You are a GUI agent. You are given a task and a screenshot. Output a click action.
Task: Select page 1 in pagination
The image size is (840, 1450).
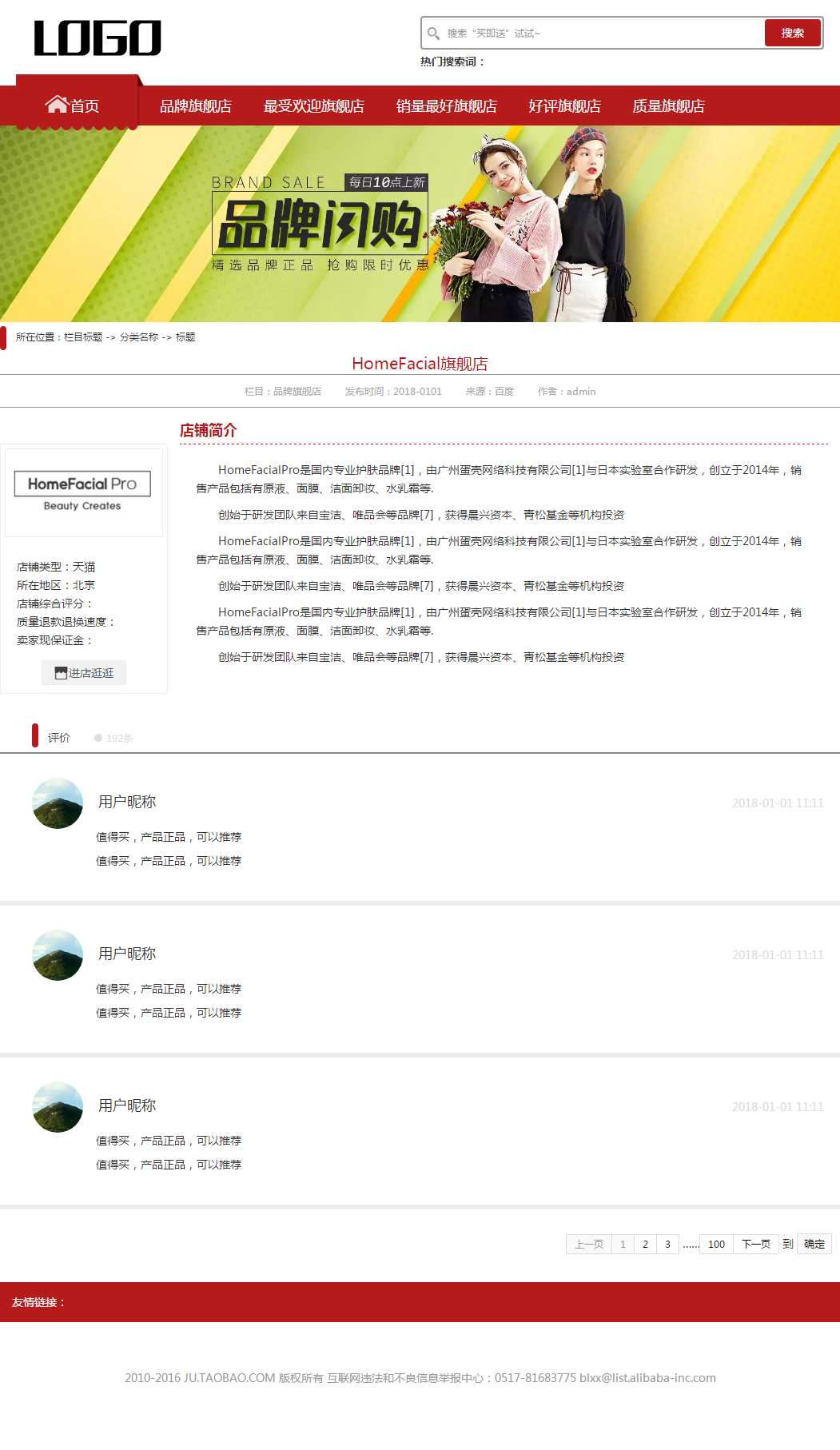623,1244
